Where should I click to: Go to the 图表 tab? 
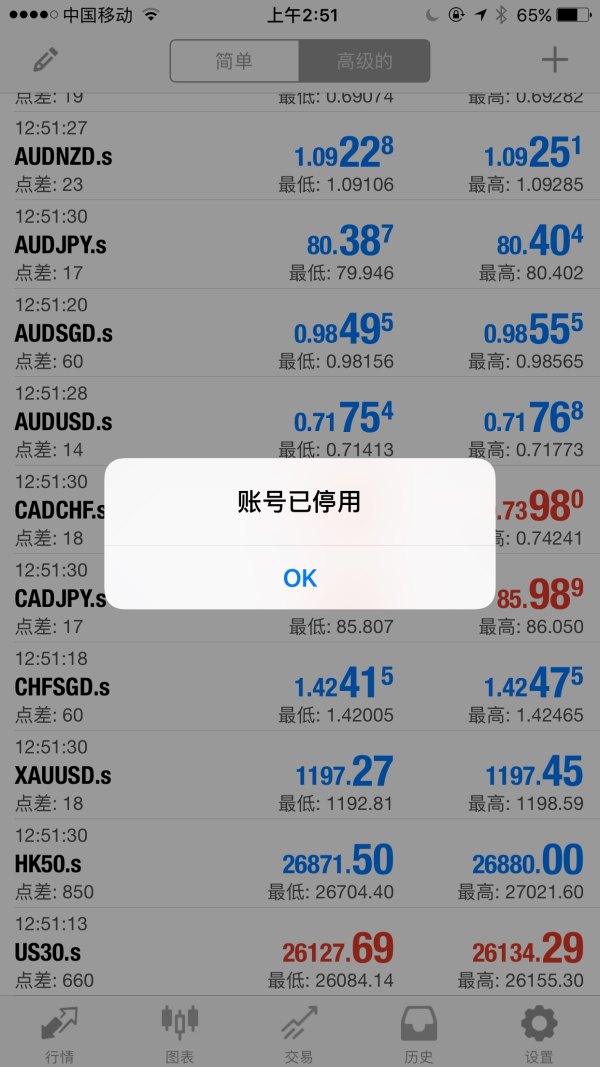coord(180,1033)
